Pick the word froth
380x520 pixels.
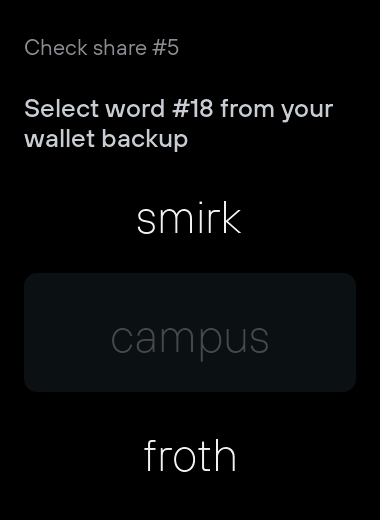(x=190, y=455)
